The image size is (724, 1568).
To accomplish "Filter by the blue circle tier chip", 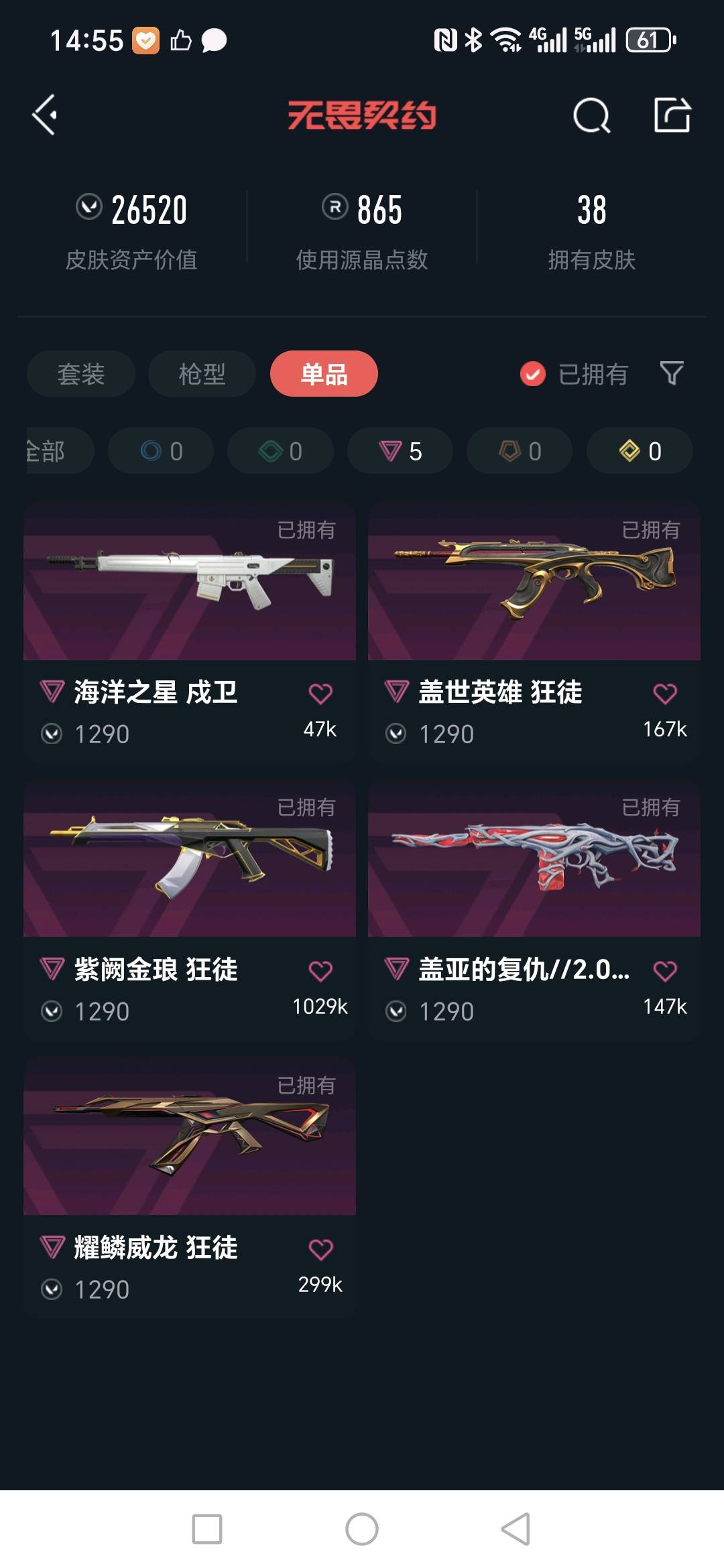I will (161, 451).
